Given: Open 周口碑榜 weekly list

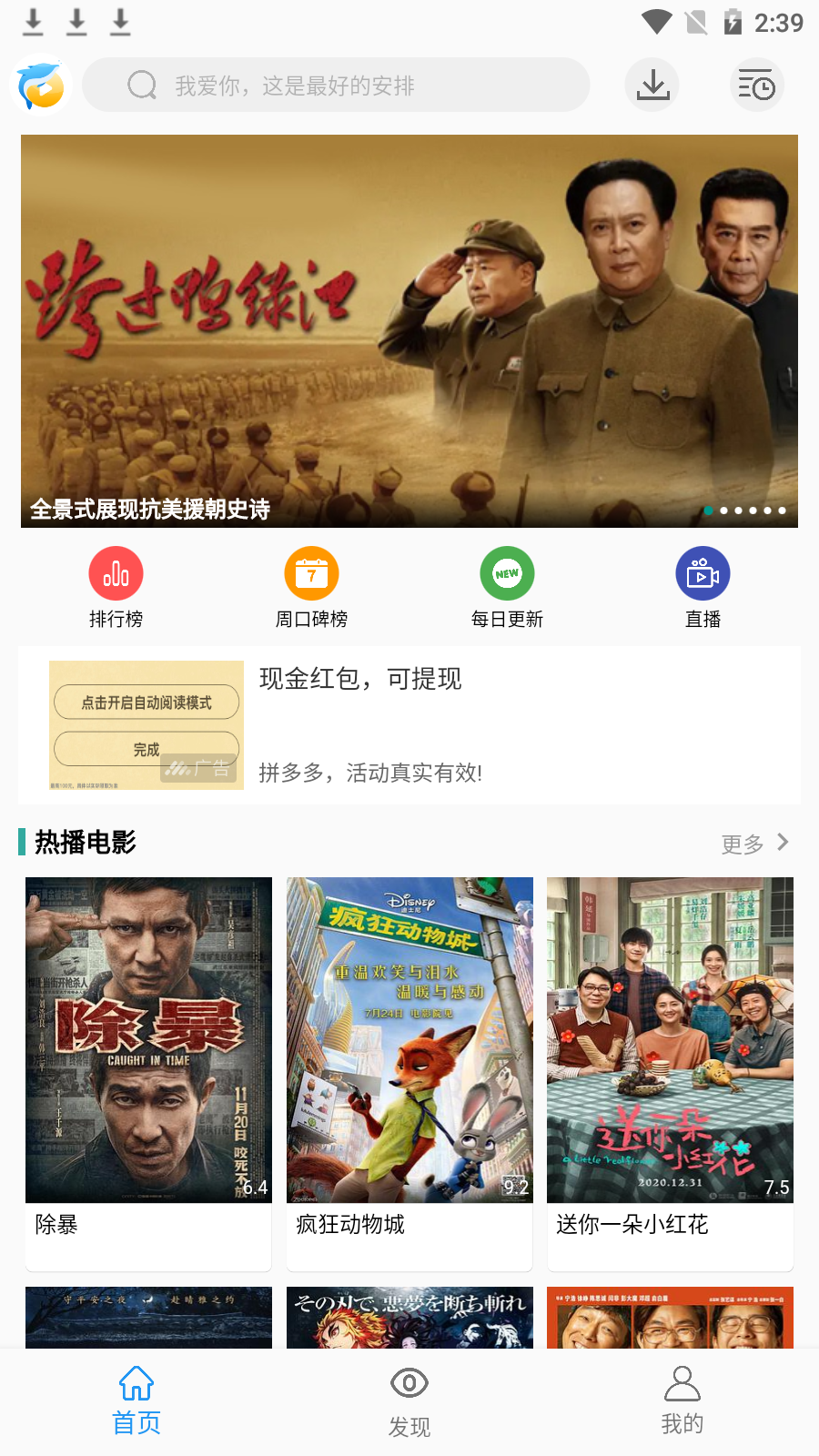Looking at the screenshot, I should pyautogui.click(x=311, y=588).
